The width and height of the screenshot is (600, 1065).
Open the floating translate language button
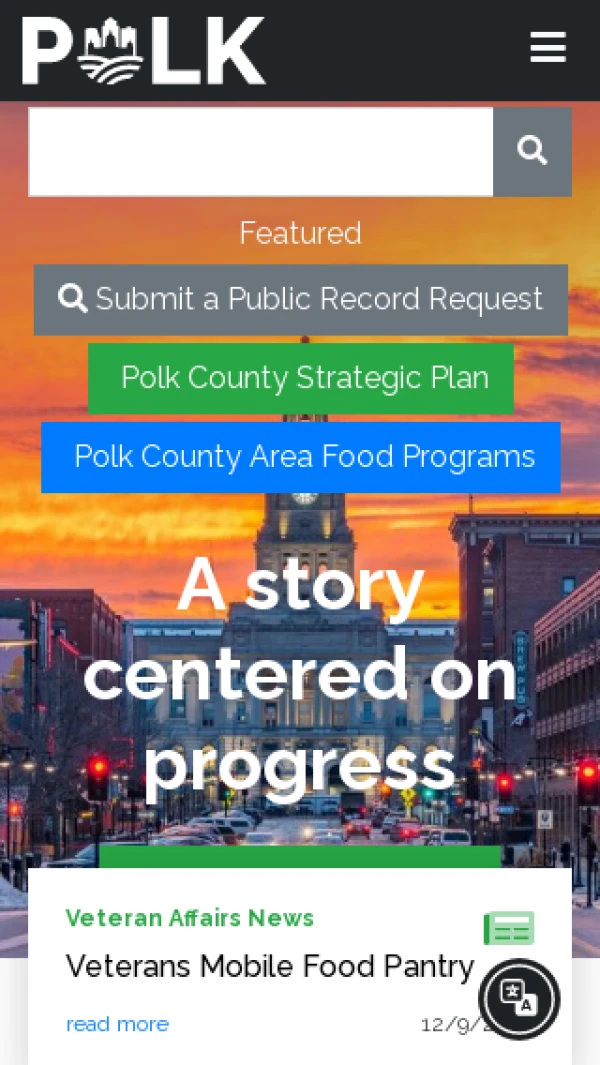pyautogui.click(x=519, y=999)
